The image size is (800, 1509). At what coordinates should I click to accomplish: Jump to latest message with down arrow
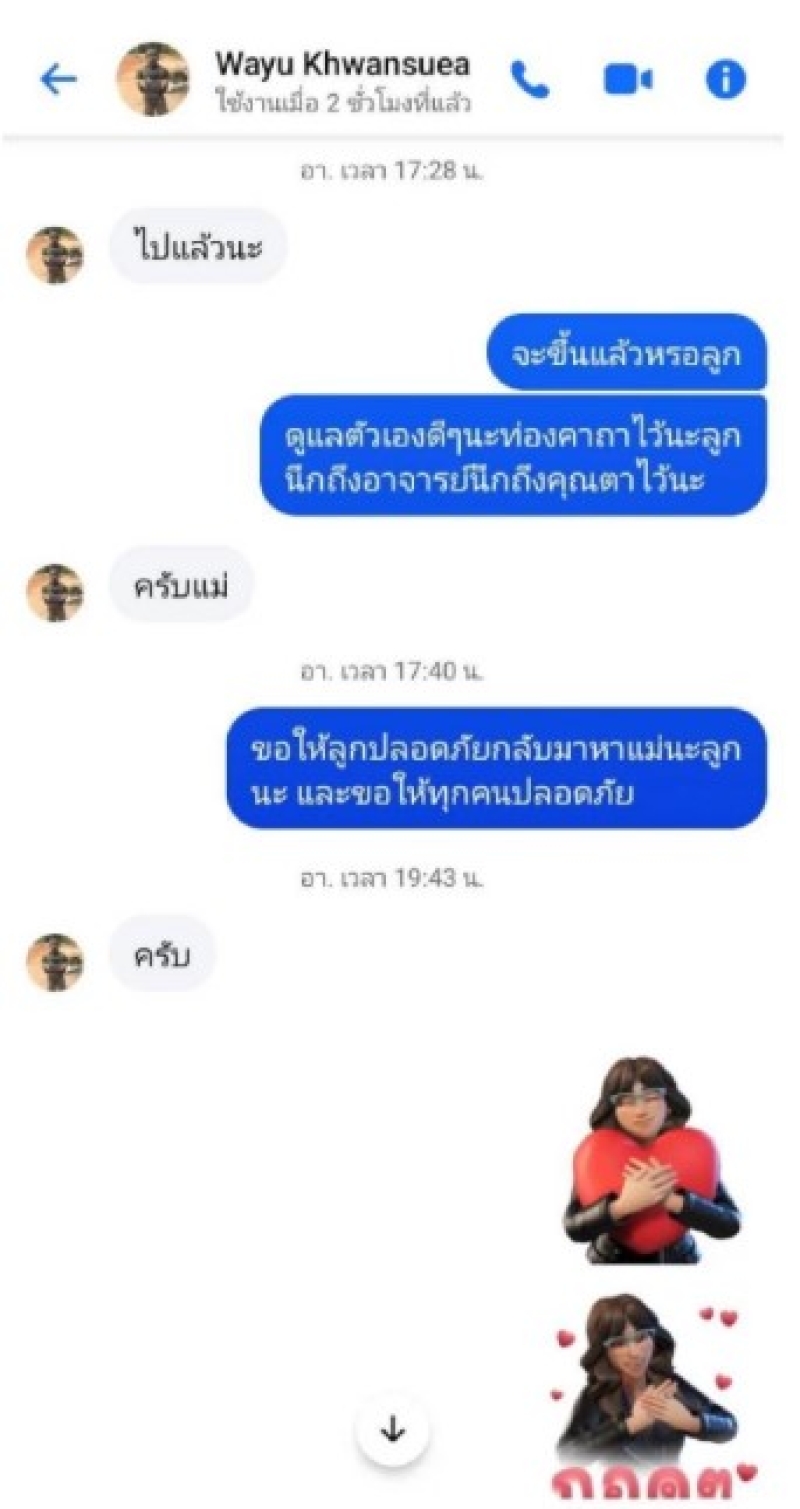click(393, 1430)
